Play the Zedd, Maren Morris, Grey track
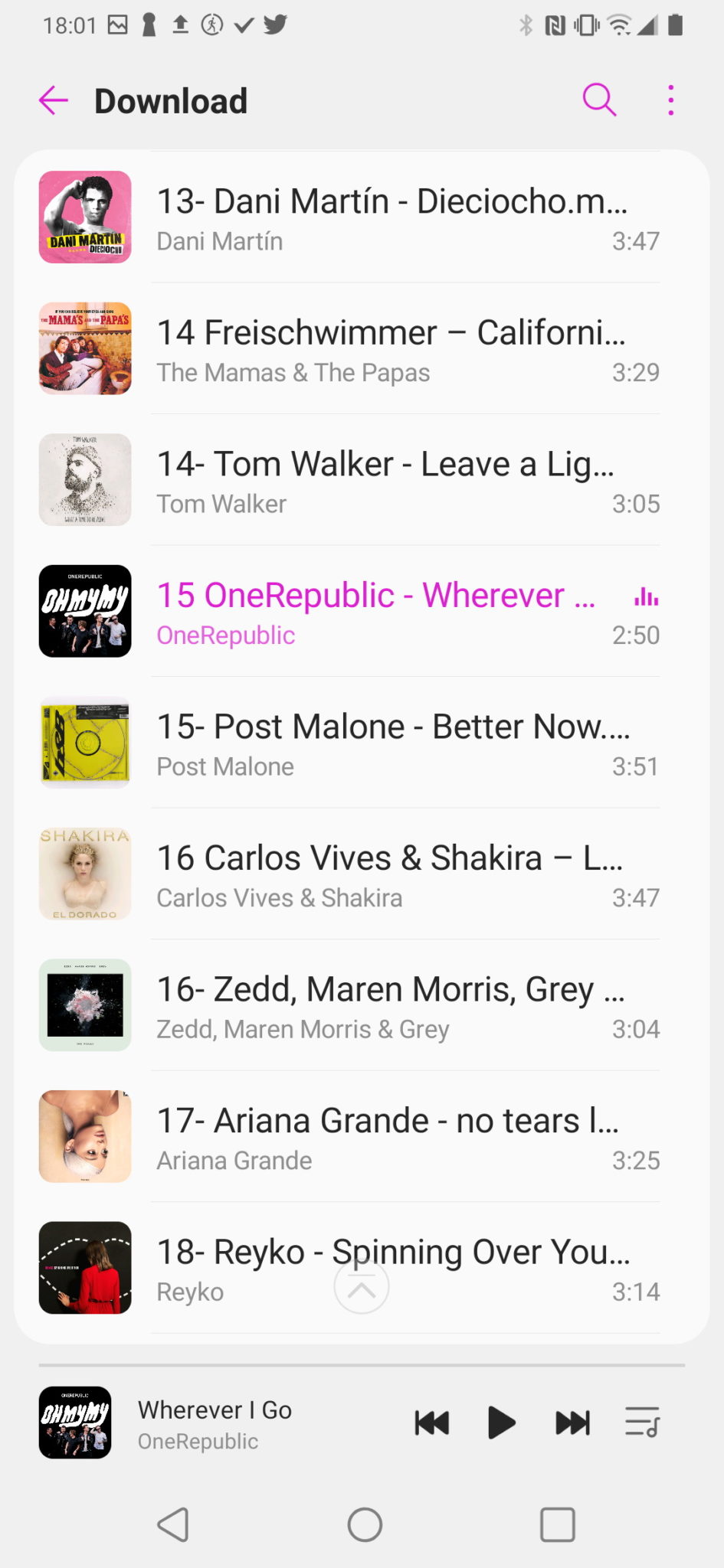Screen dimensions: 724x1568 tap(362, 1005)
